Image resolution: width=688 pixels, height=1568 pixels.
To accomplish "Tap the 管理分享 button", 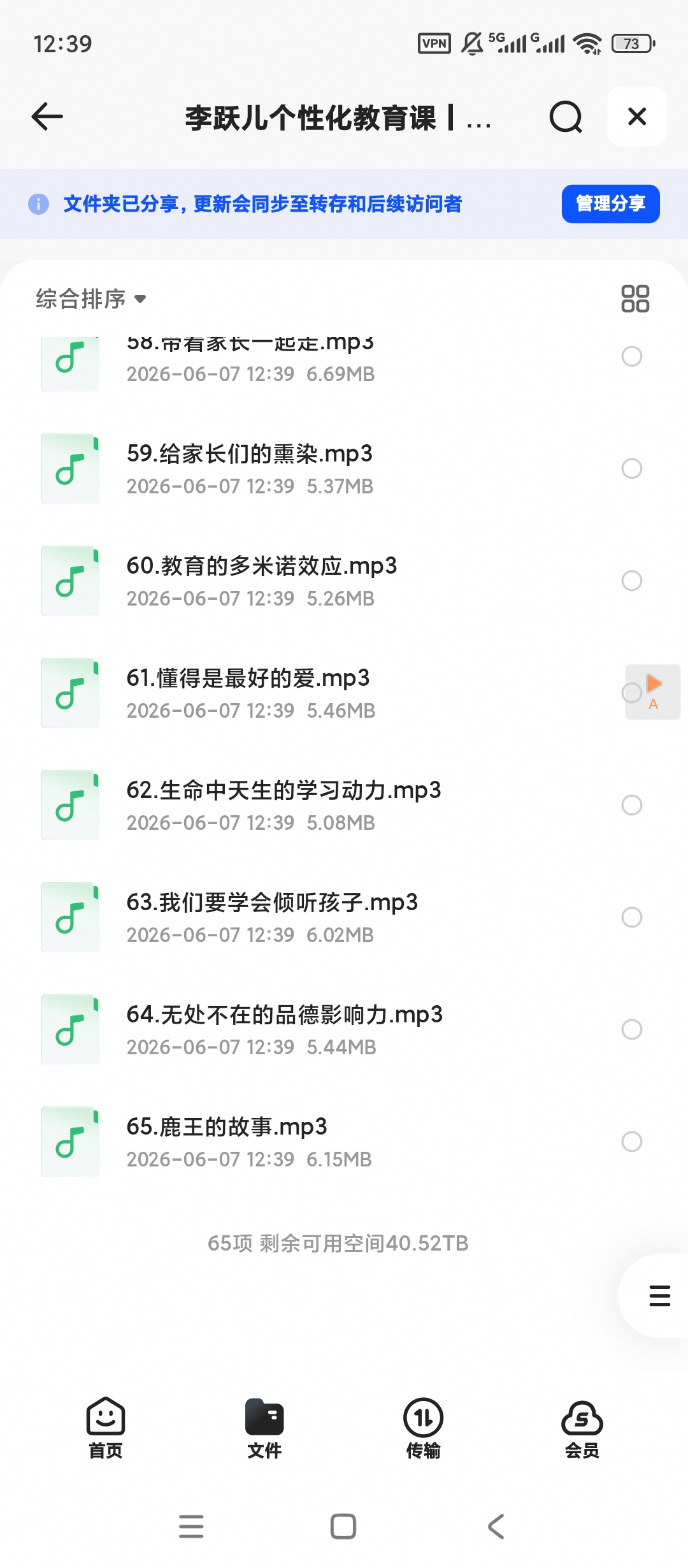I will (610, 204).
